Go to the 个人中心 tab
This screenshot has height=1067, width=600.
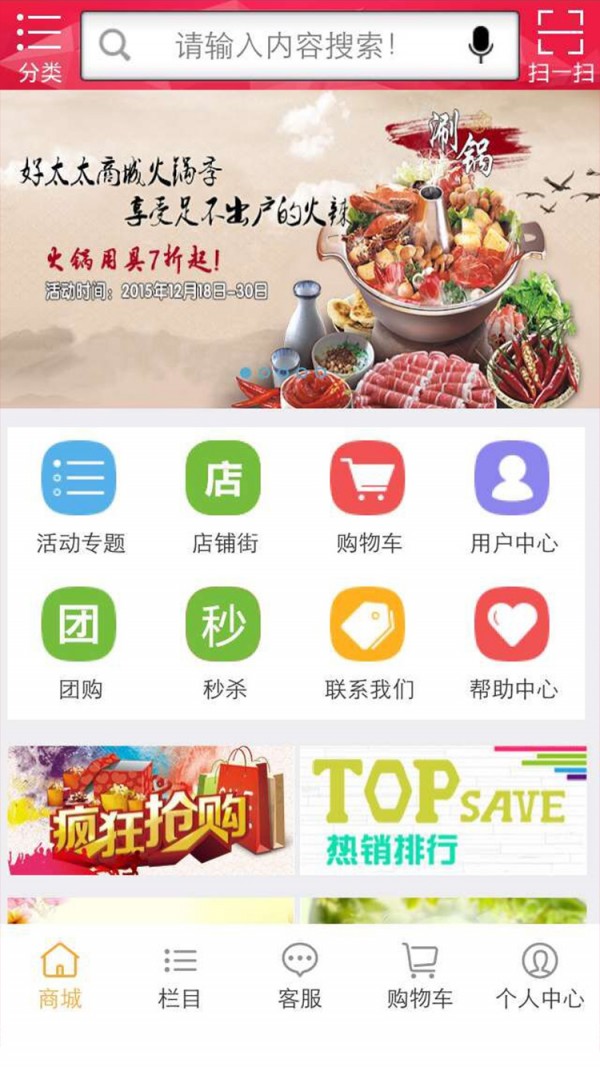pos(540,975)
